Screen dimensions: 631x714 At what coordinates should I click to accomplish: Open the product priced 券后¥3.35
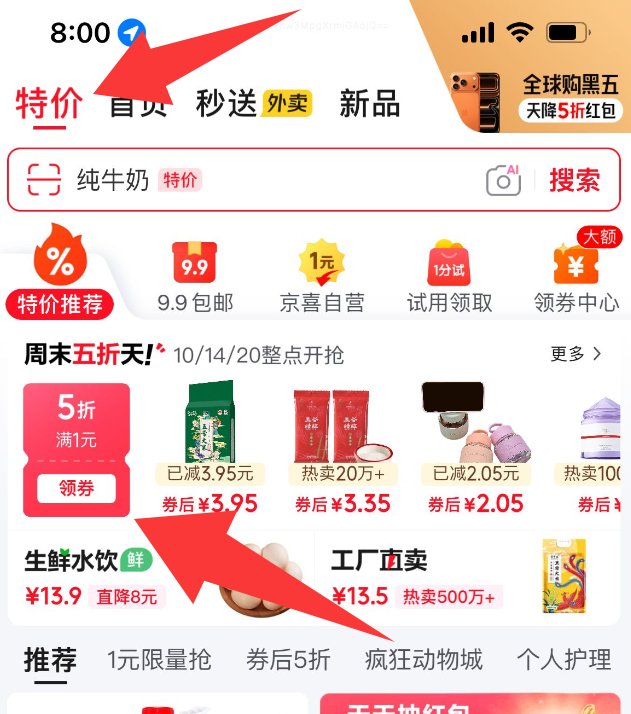[x=343, y=440]
